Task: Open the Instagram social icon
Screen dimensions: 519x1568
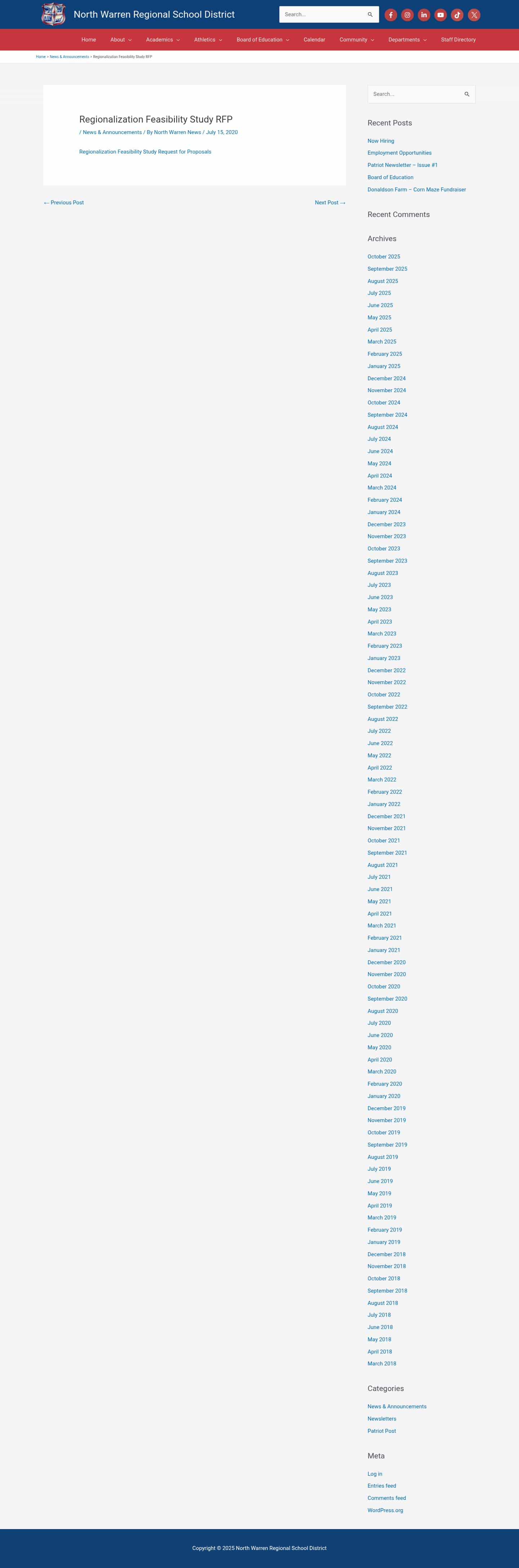Action: coord(408,15)
